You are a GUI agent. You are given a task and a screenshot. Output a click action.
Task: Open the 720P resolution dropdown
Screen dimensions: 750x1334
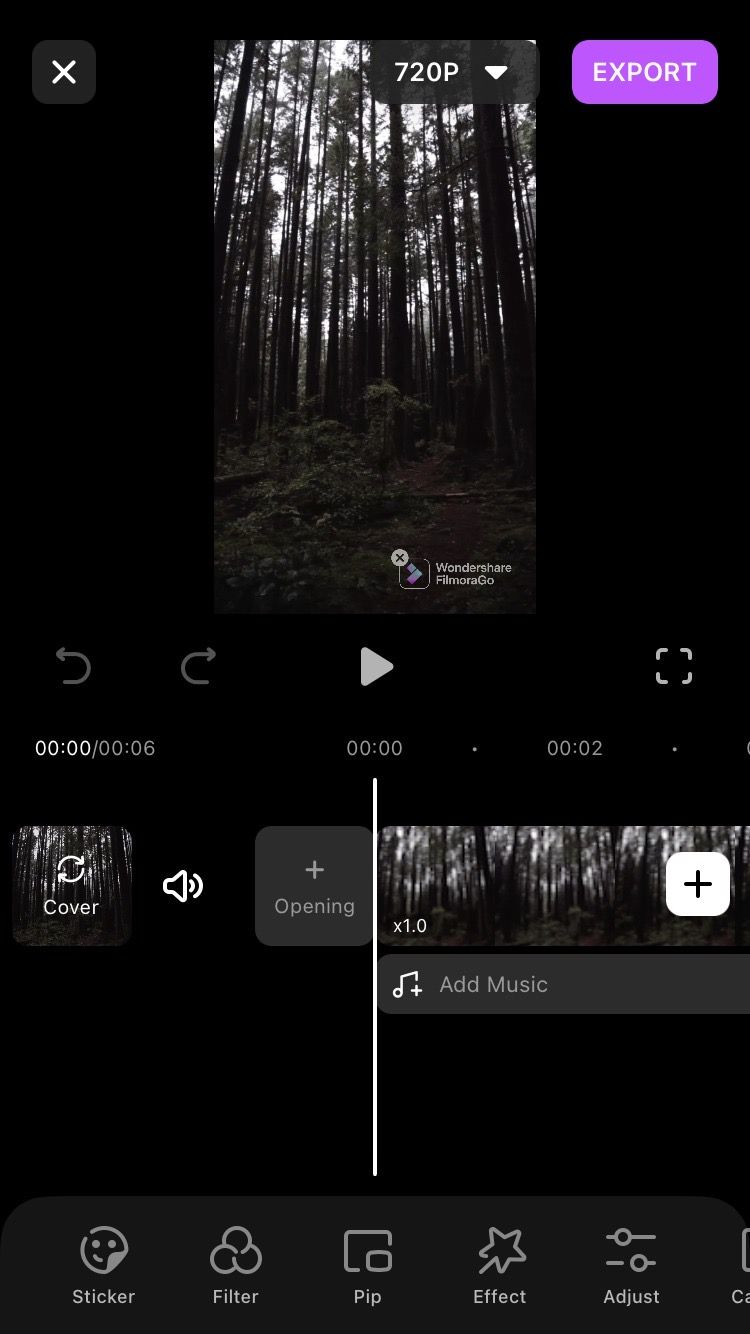click(x=453, y=71)
